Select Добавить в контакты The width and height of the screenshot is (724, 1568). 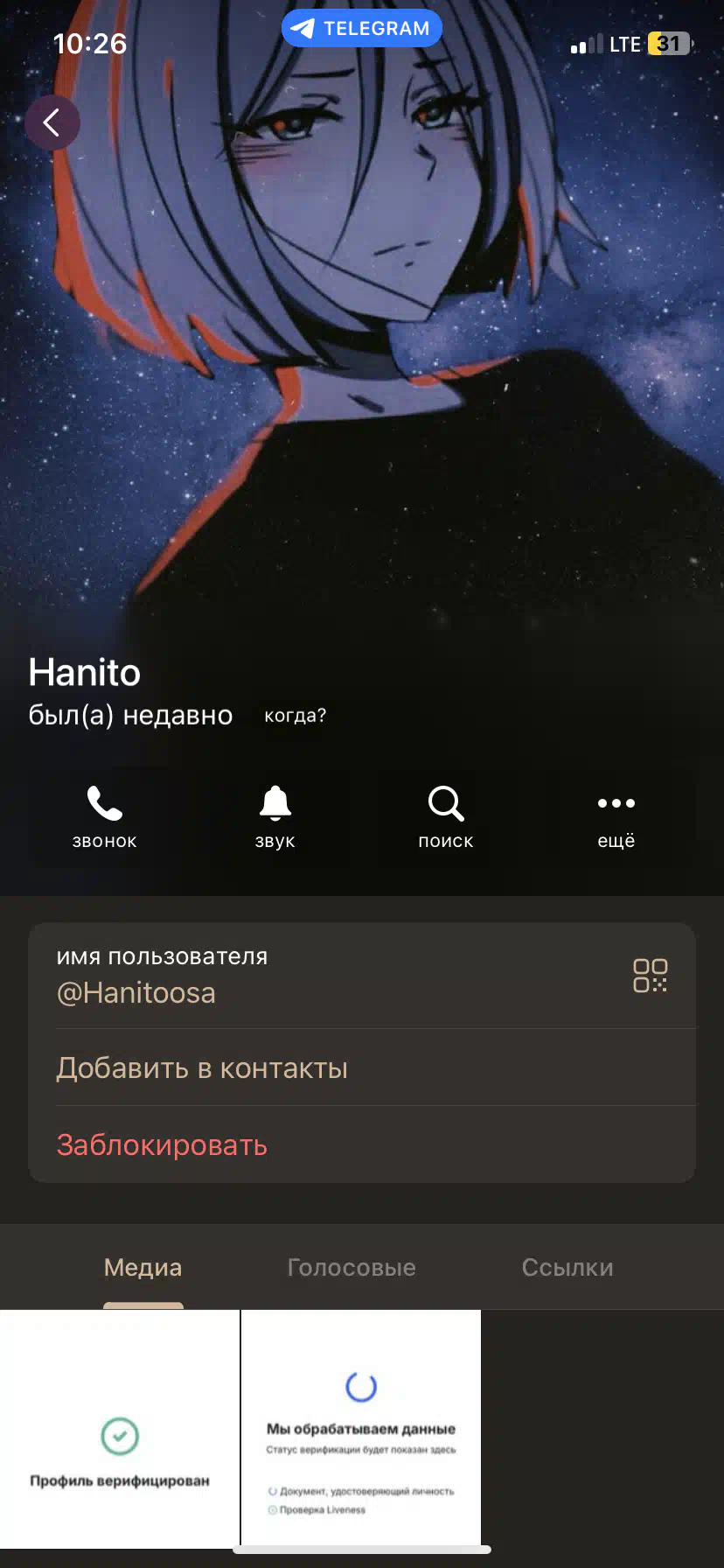(362, 1067)
